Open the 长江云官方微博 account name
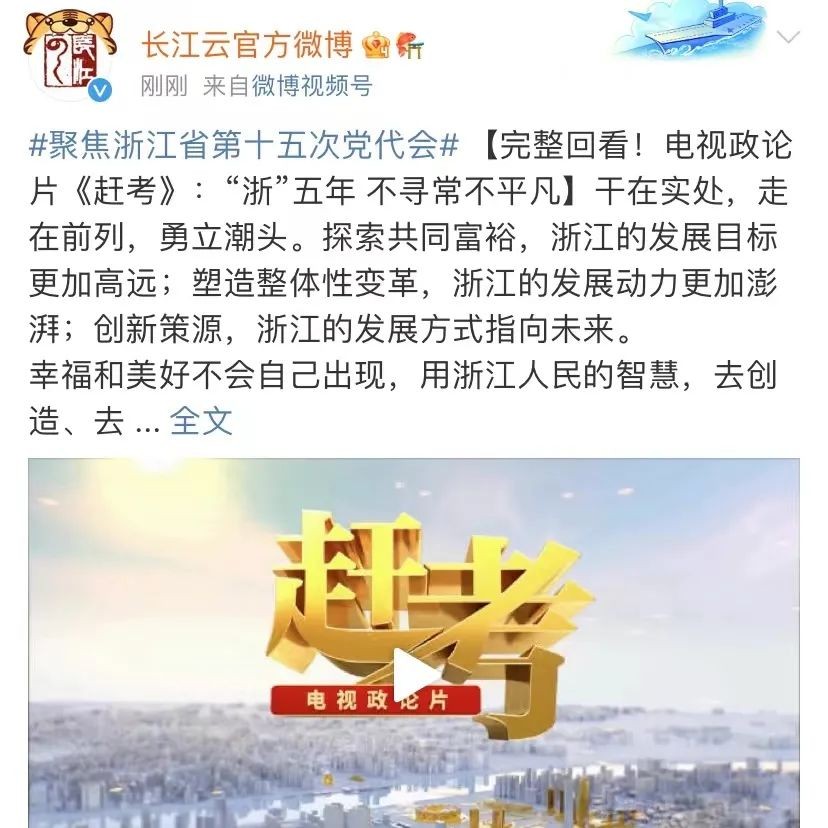The height and width of the screenshot is (828, 828). tap(246, 45)
